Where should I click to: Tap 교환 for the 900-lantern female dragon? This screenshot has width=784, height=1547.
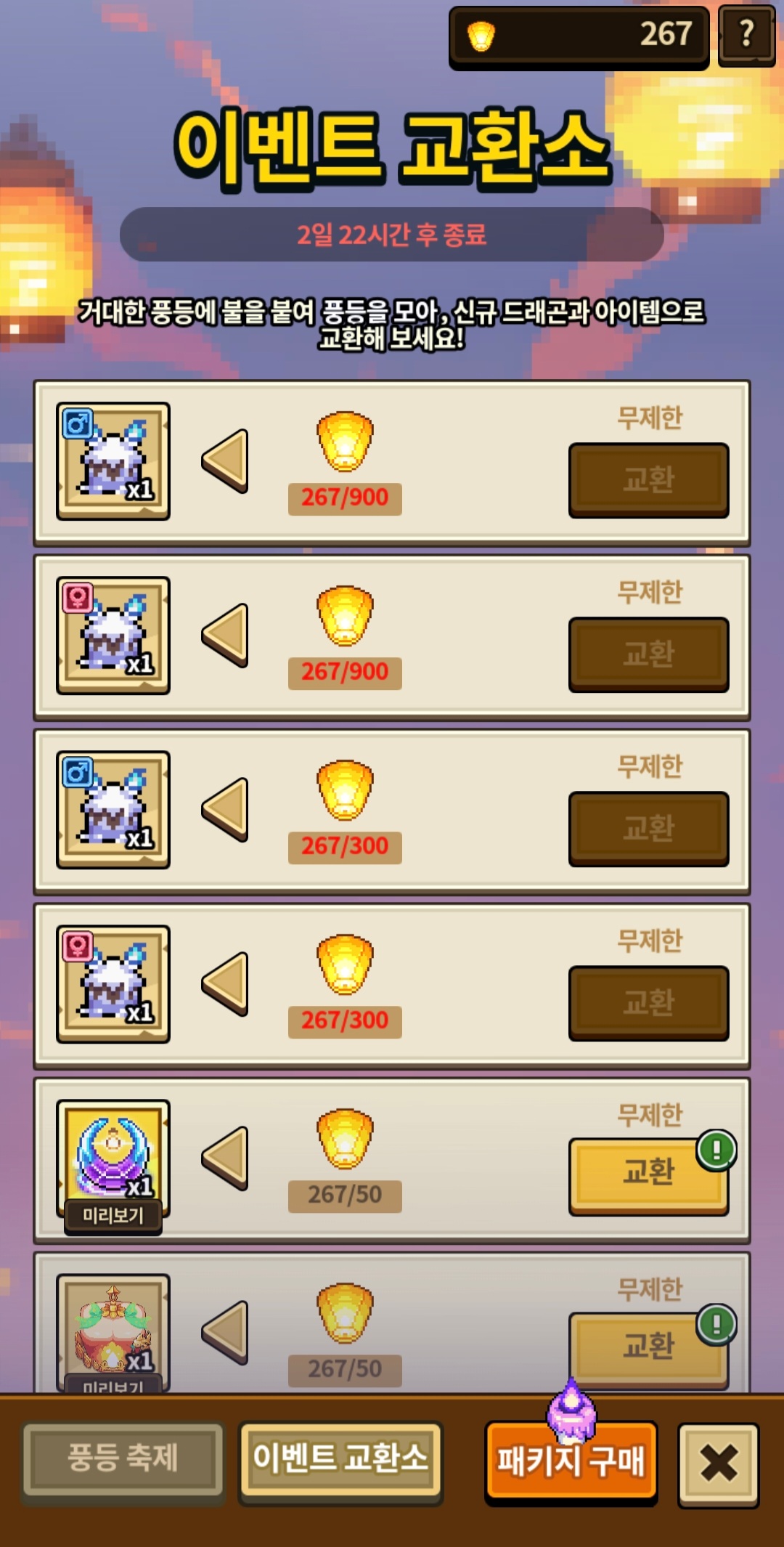(x=648, y=654)
